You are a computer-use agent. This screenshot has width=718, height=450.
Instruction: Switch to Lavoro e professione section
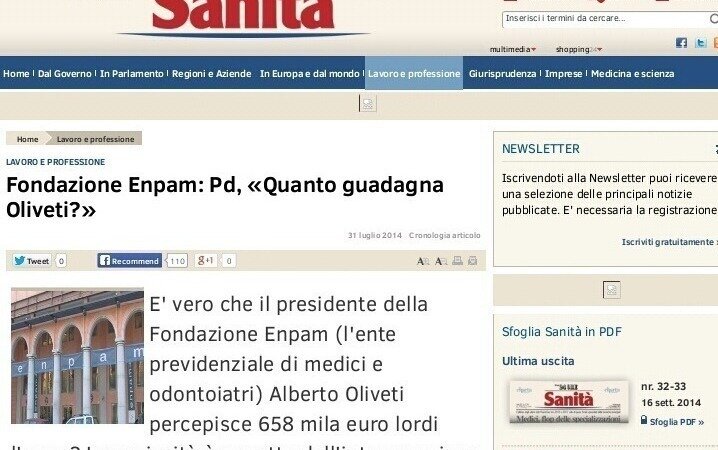point(414,73)
